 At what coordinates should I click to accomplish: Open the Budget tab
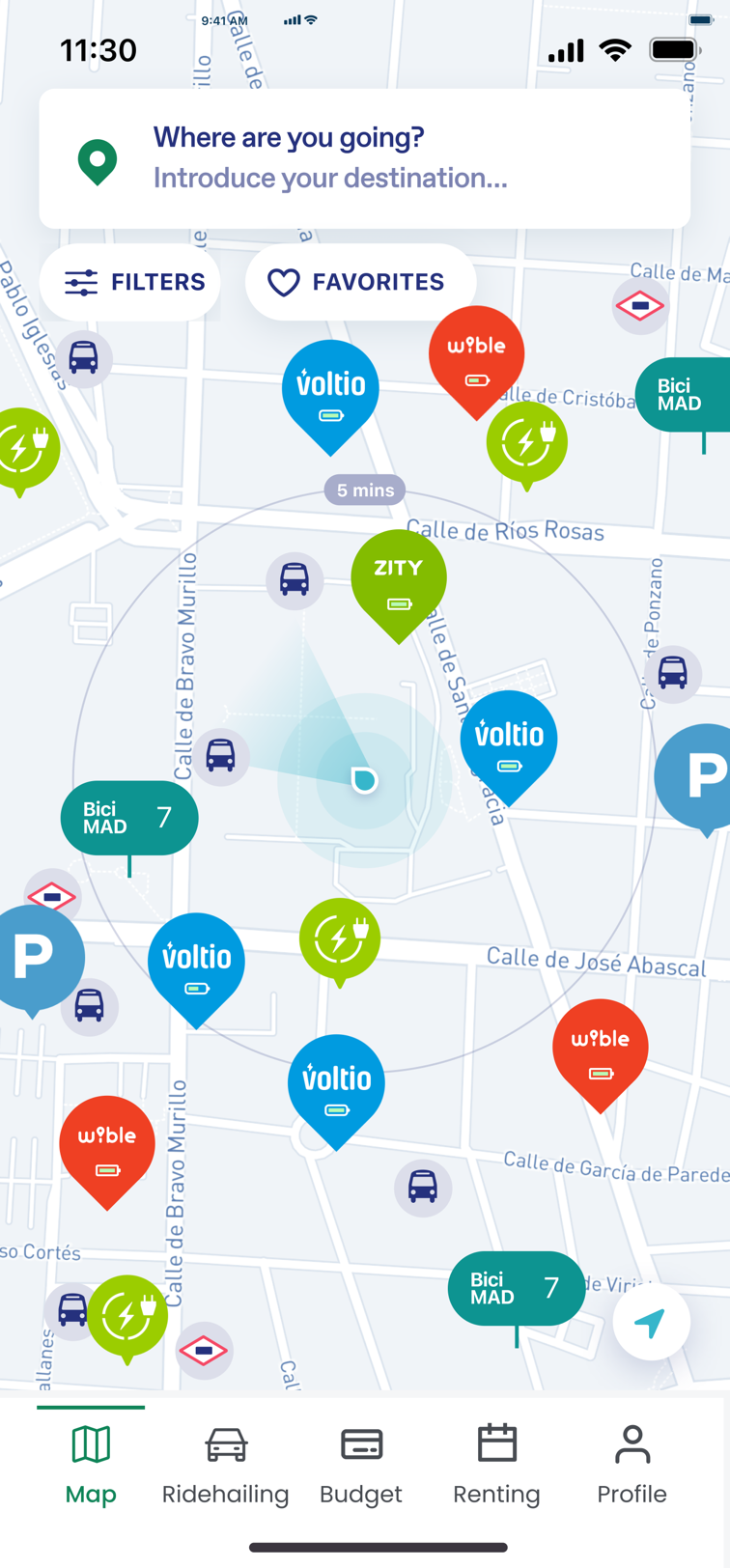point(361,1465)
